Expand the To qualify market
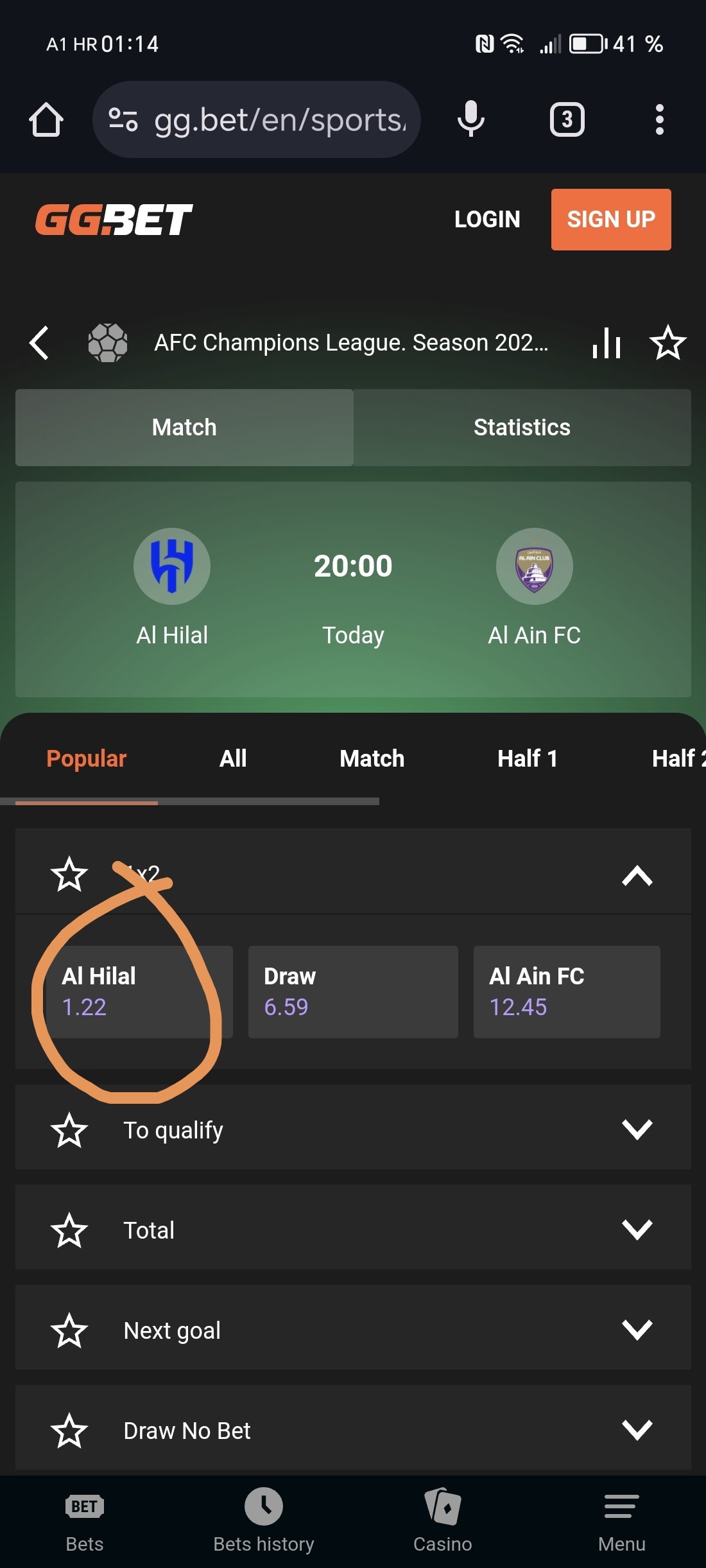 [x=353, y=1129]
